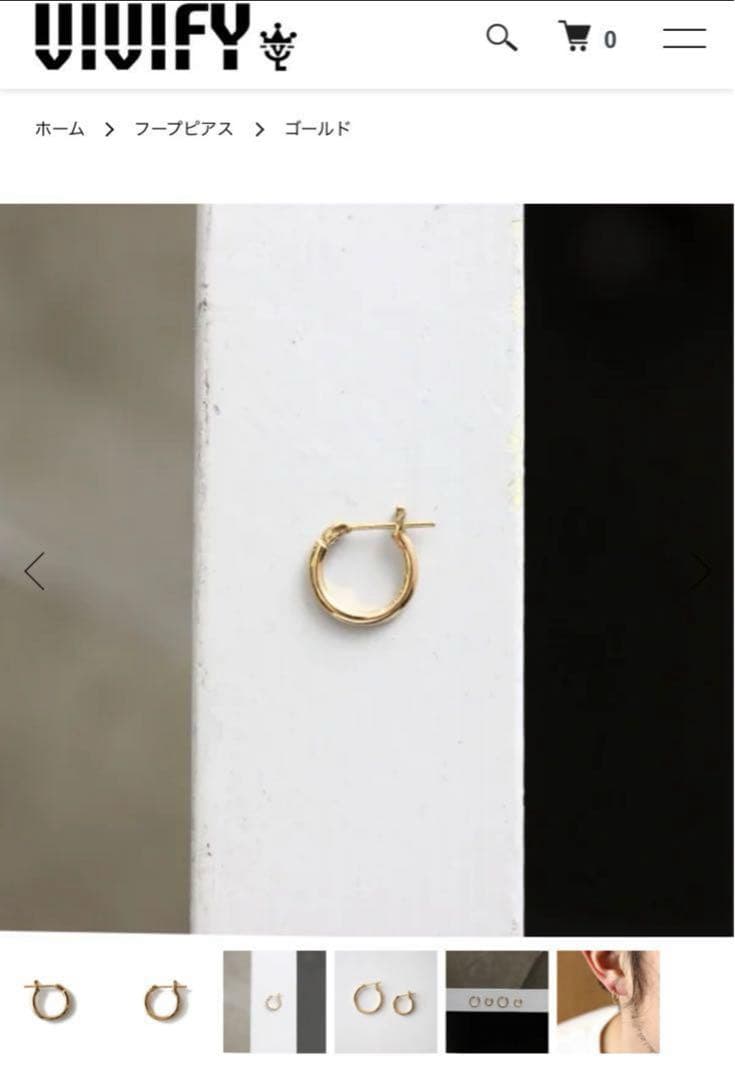This screenshot has height=1080, width=735.
Task: Open the search magnifier icon
Action: tap(501, 38)
